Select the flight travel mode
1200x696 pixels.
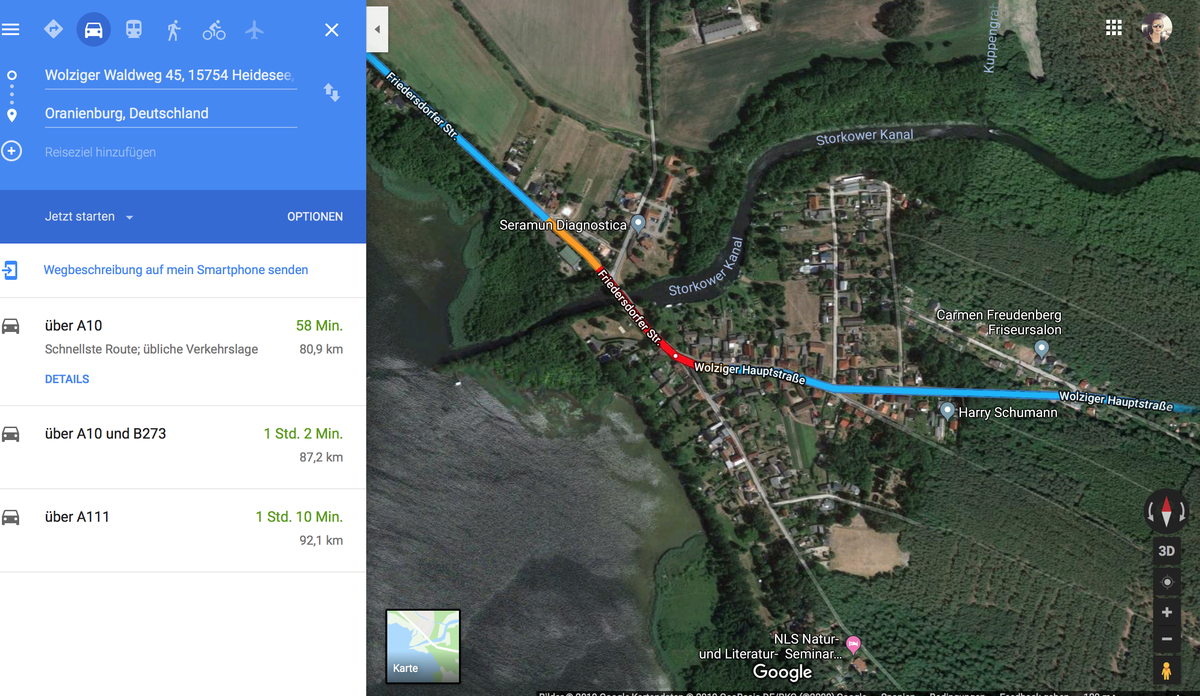[x=254, y=30]
